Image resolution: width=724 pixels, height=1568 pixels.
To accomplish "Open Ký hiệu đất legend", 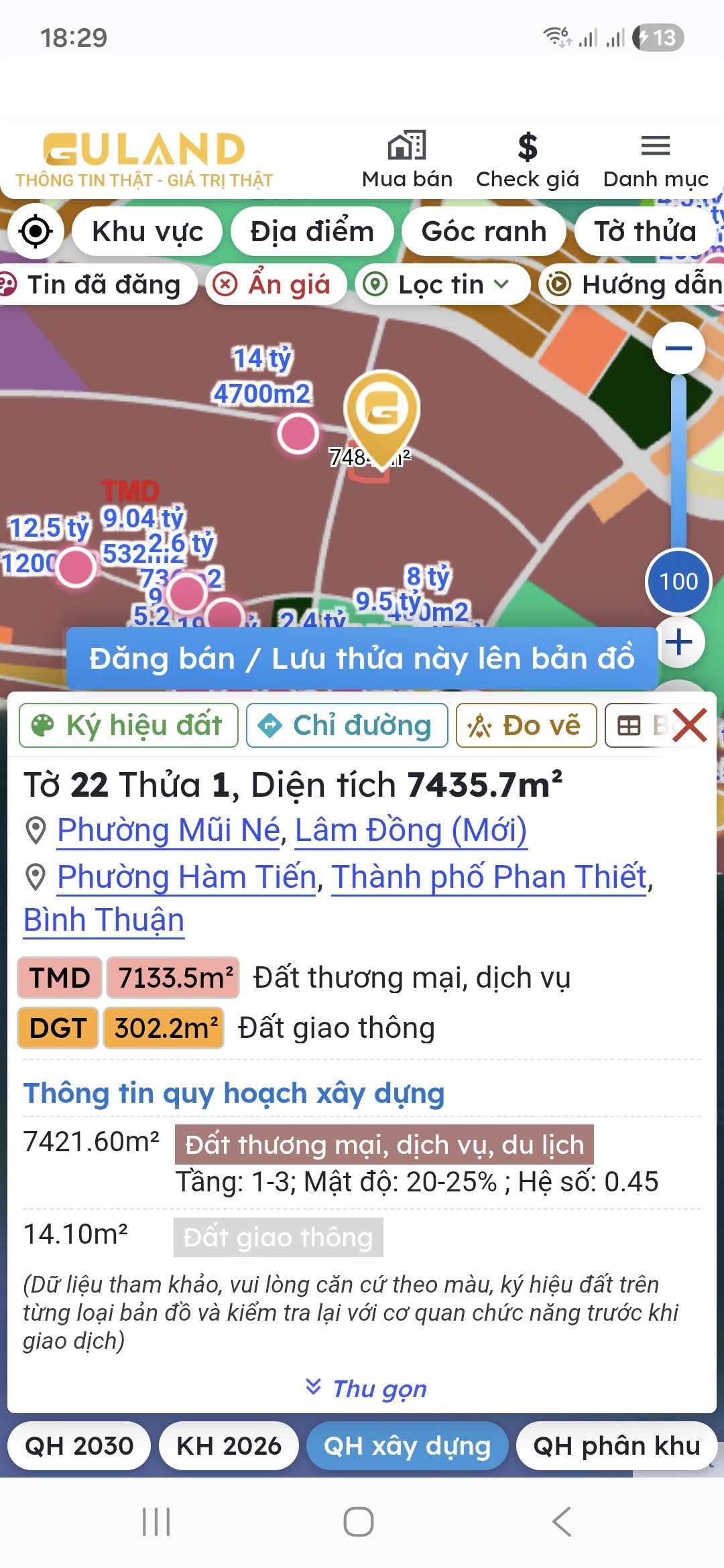I will click(129, 725).
